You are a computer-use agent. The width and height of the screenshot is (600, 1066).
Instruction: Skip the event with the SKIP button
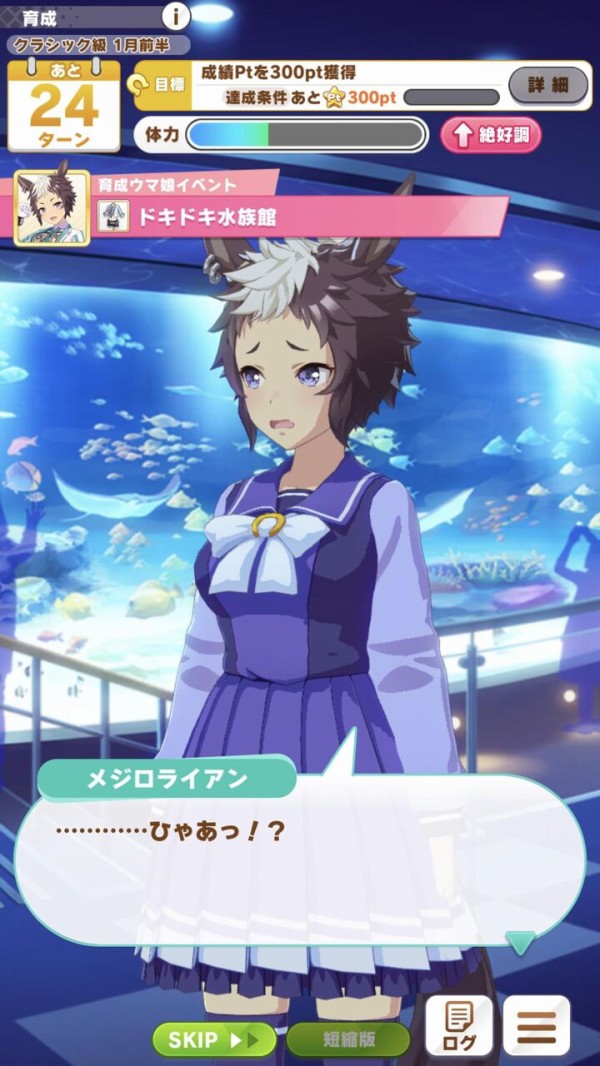point(213,1039)
